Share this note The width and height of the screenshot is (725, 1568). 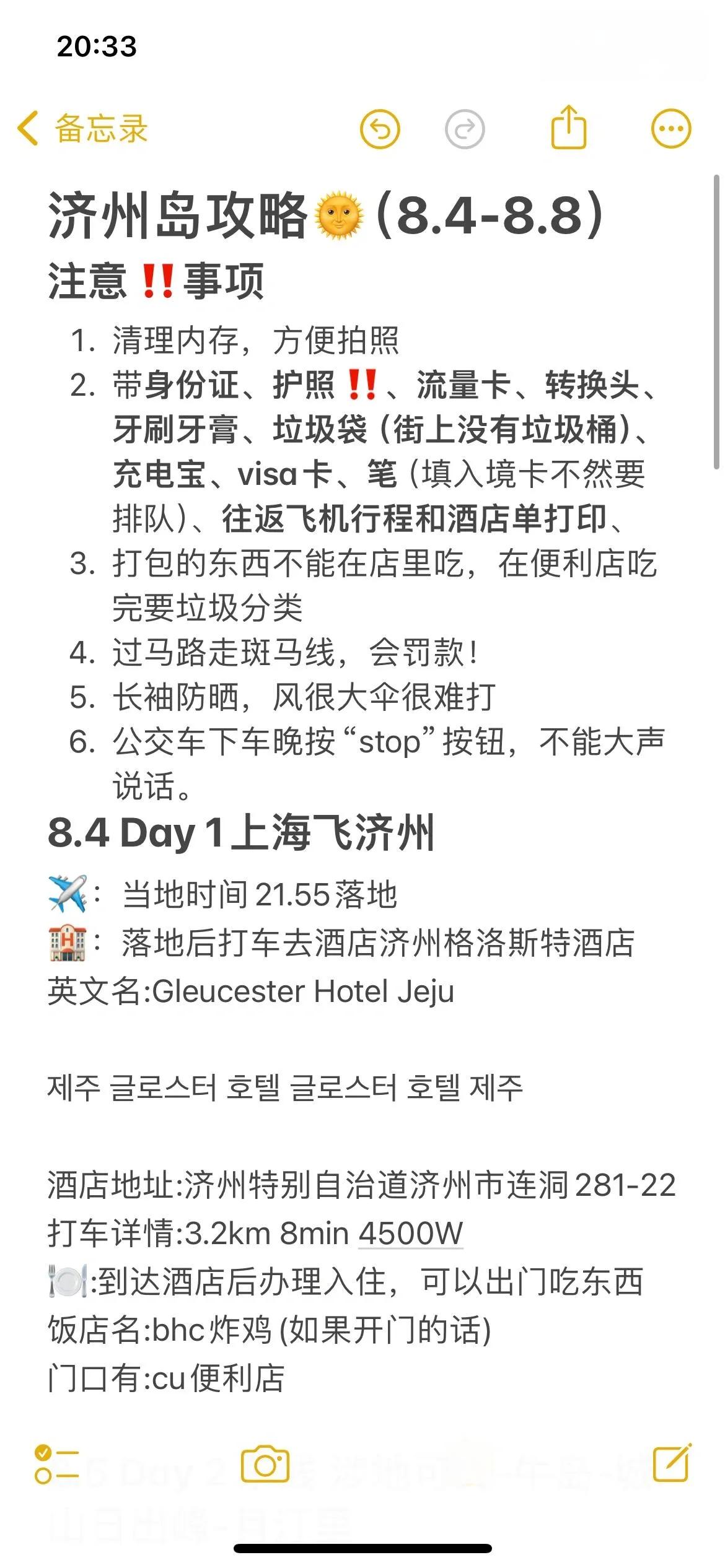(568, 128)
